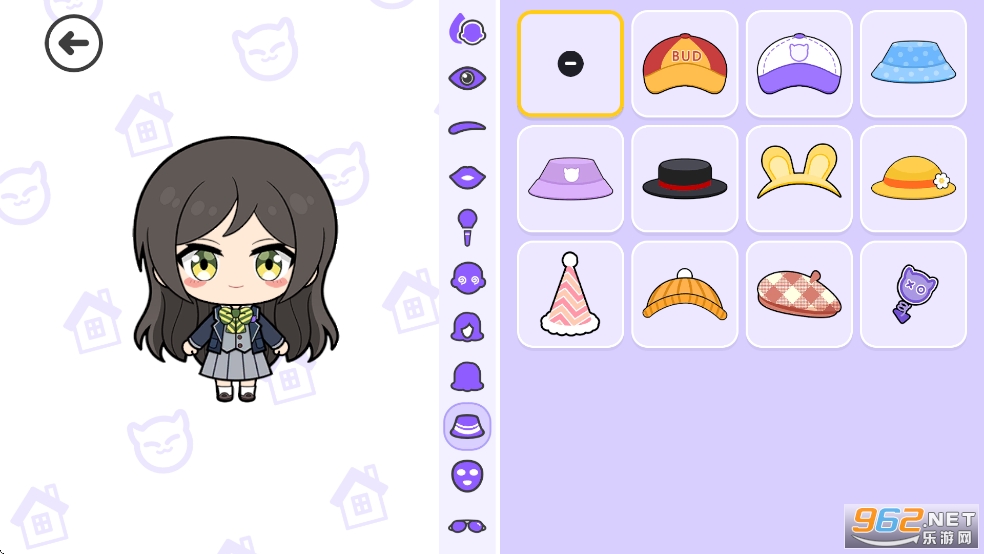The height and width of the screenshot is (554, 984).
Task: Switch to the eyes category
Action: [467, 78]
